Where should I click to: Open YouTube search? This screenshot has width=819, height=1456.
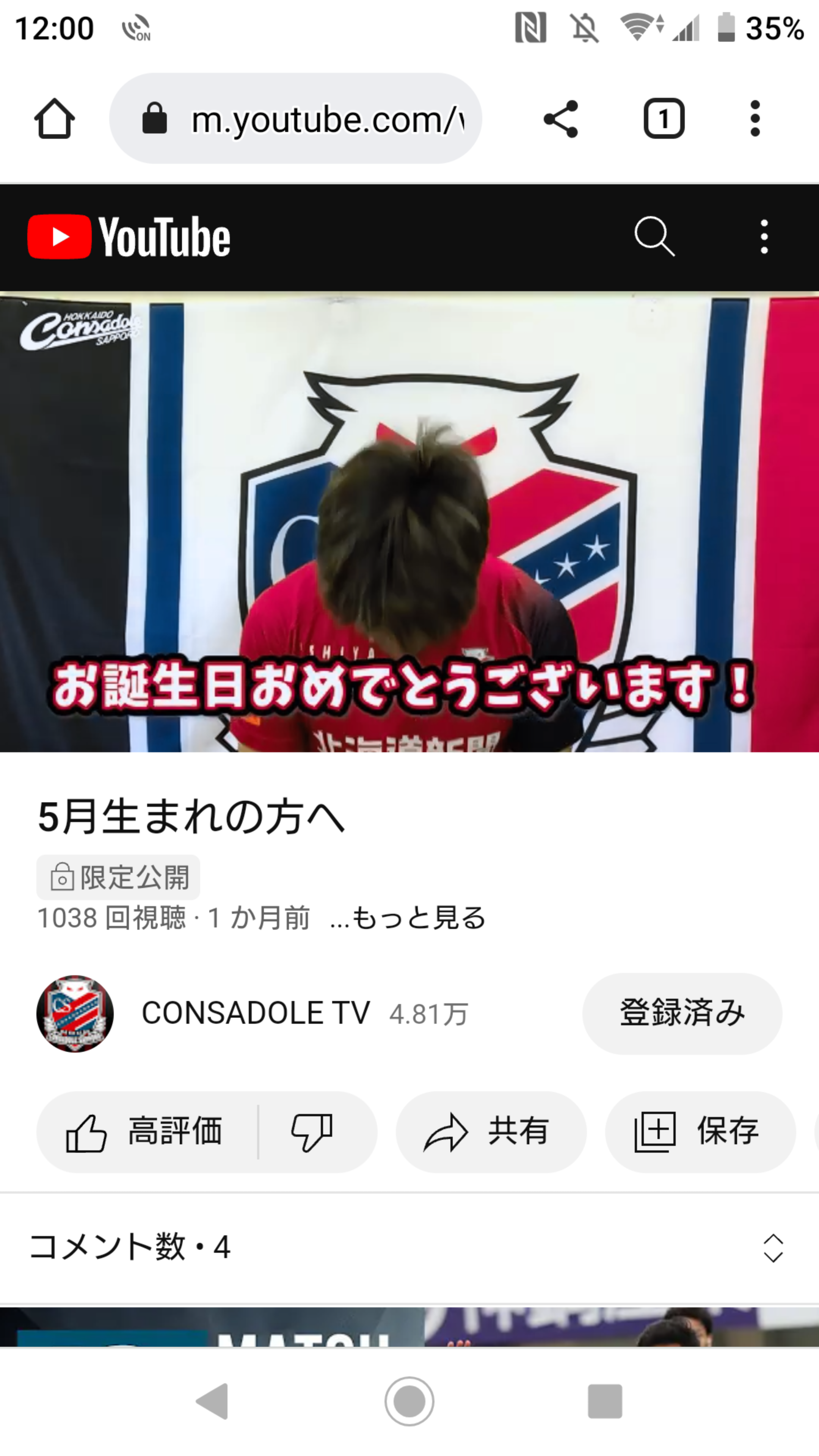click(x=654, y=236)
